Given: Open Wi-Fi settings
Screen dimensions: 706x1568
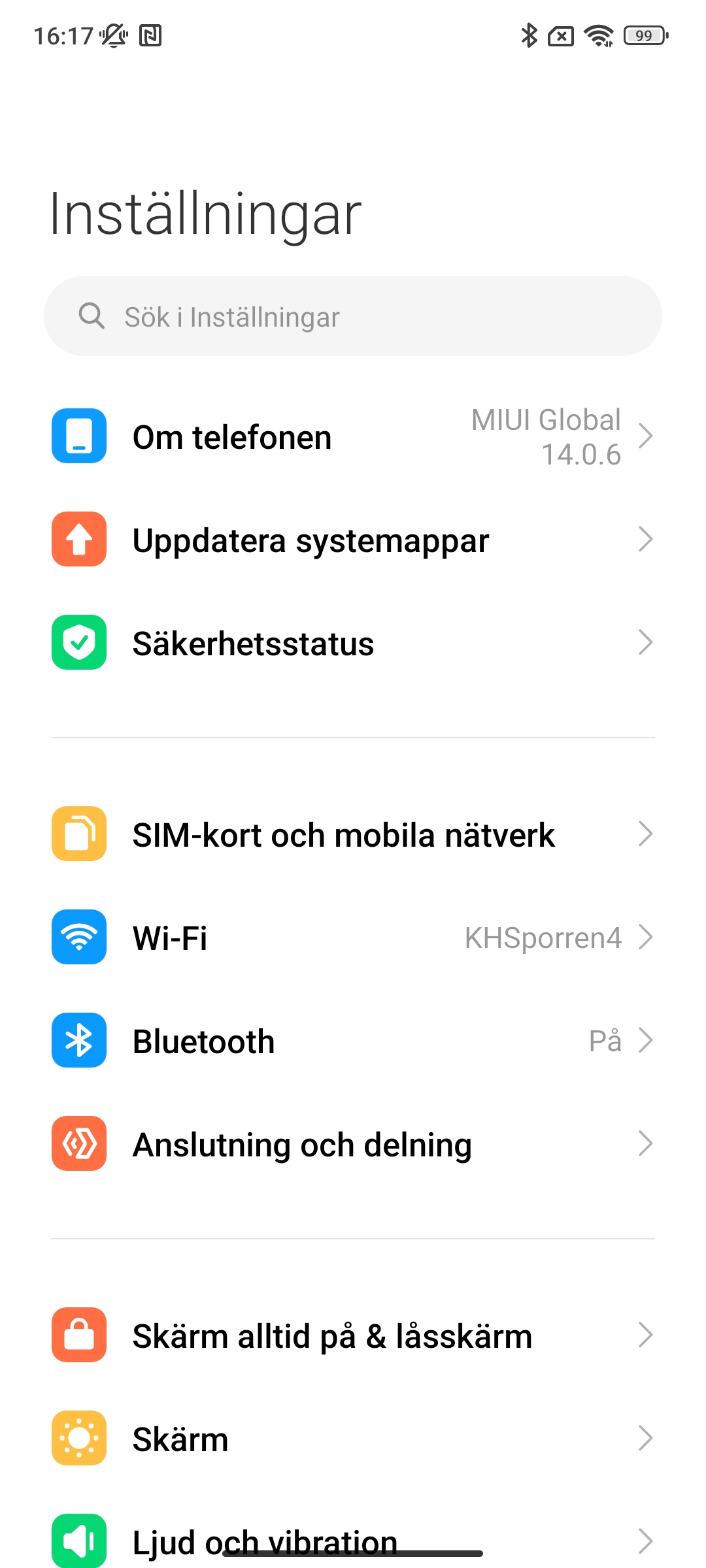Looking at the screenshot, I should (353, 938).
